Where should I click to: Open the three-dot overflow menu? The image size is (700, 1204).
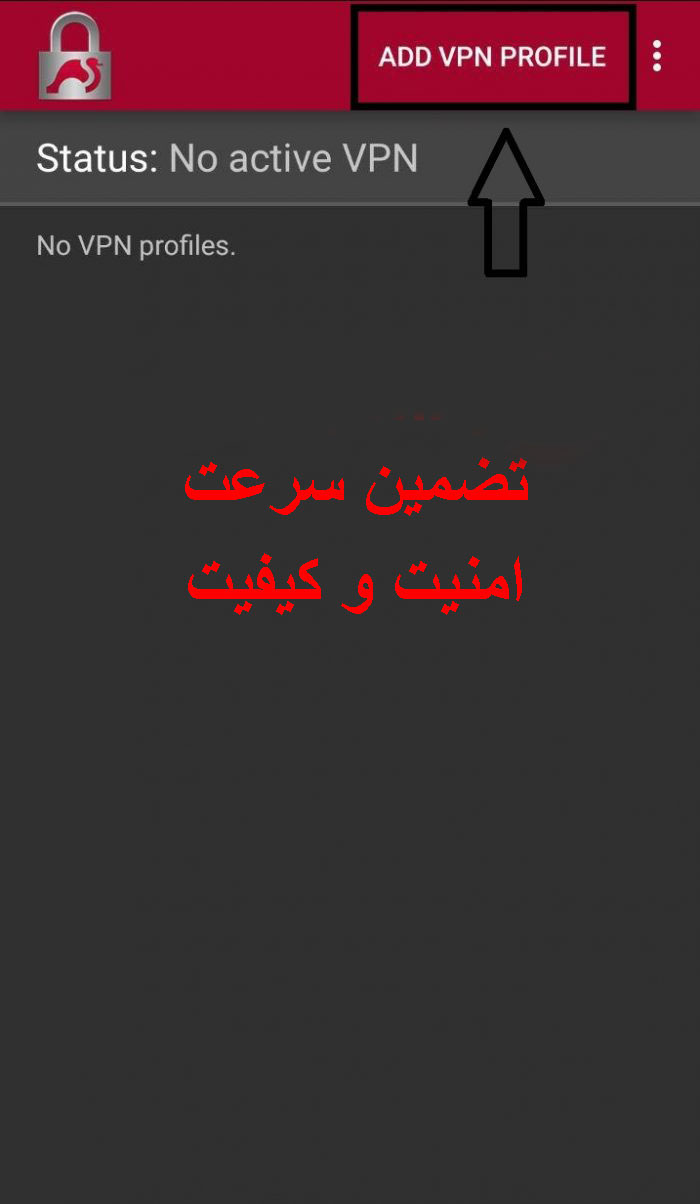[657, 56]
